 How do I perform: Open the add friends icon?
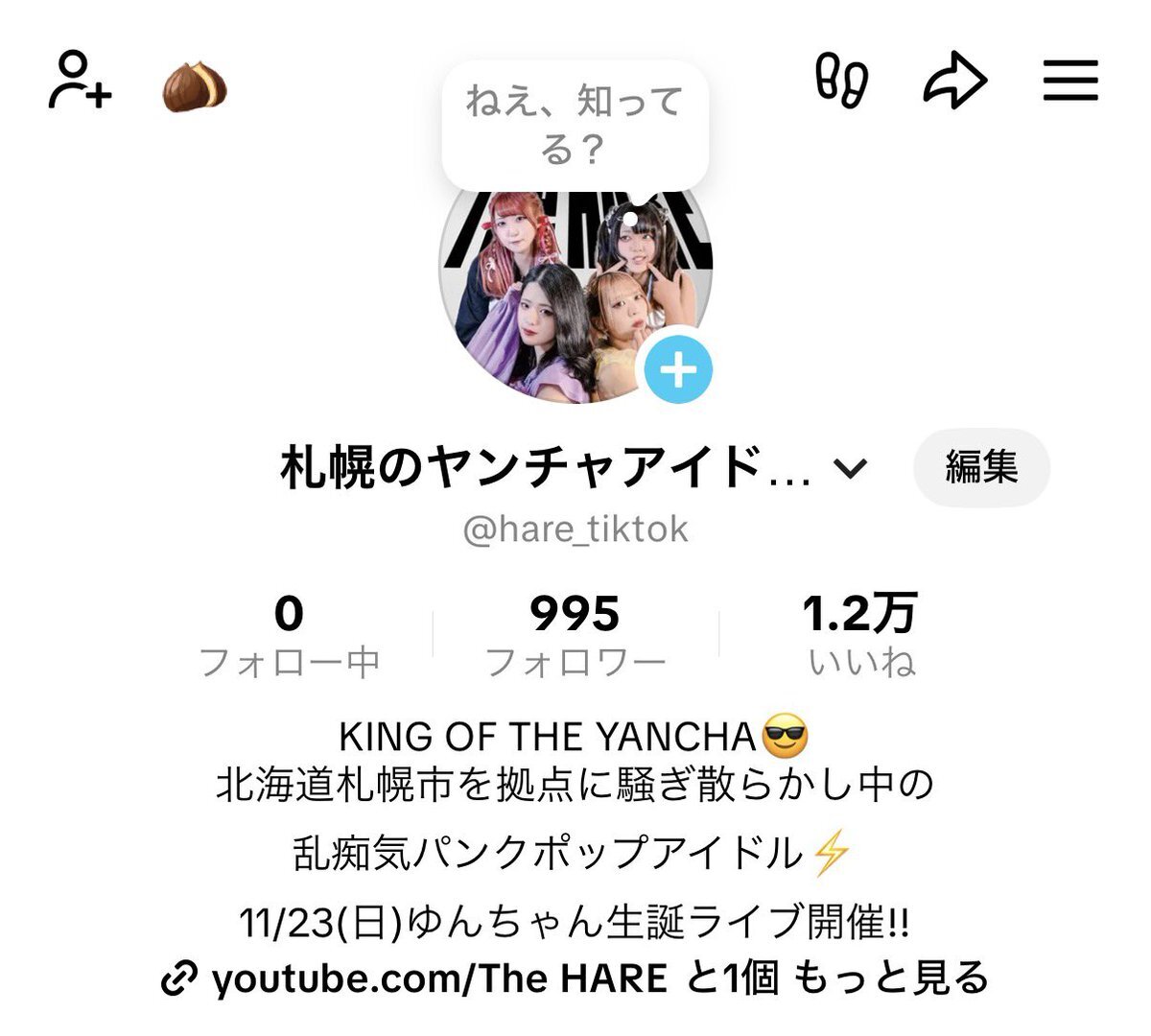[x=80, y=82]
